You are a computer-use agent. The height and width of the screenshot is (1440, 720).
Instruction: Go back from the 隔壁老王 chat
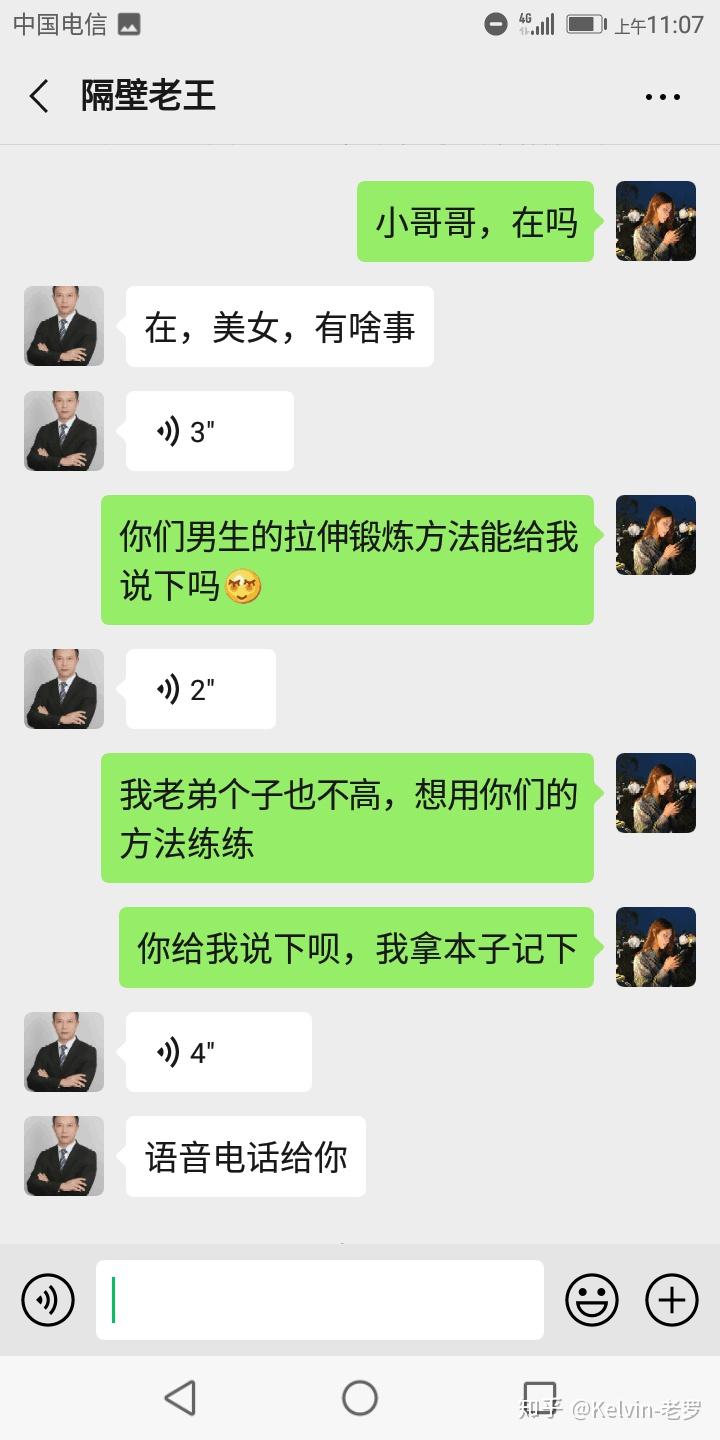(x=40, y=97)
